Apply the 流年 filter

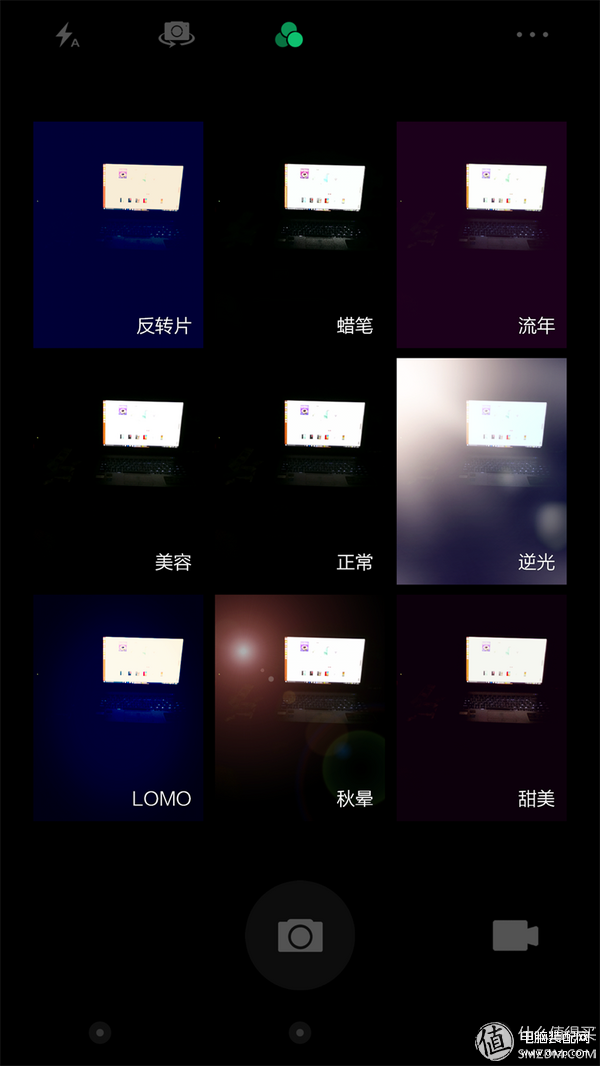point(482,235)
